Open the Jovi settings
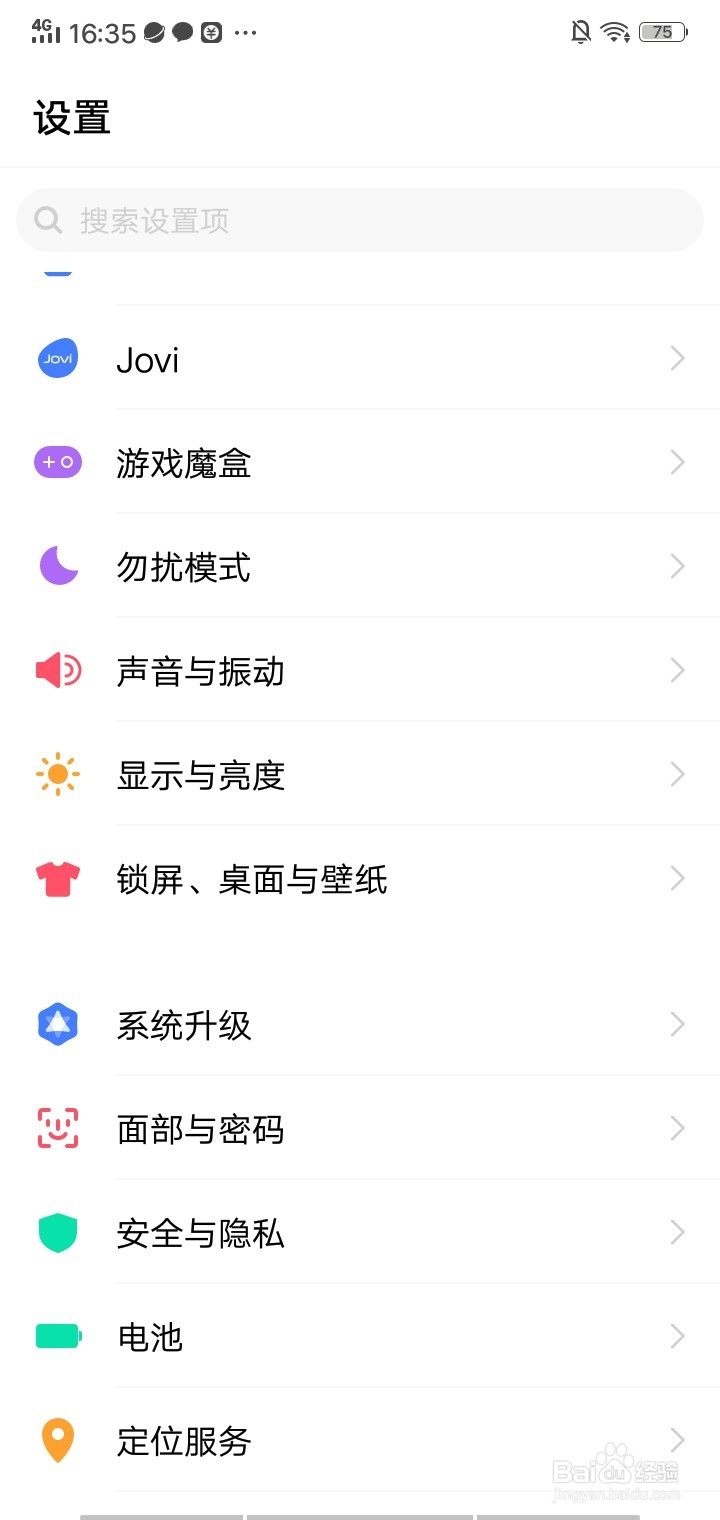The width and height of the screenshot is (720, 1520). 360,360
